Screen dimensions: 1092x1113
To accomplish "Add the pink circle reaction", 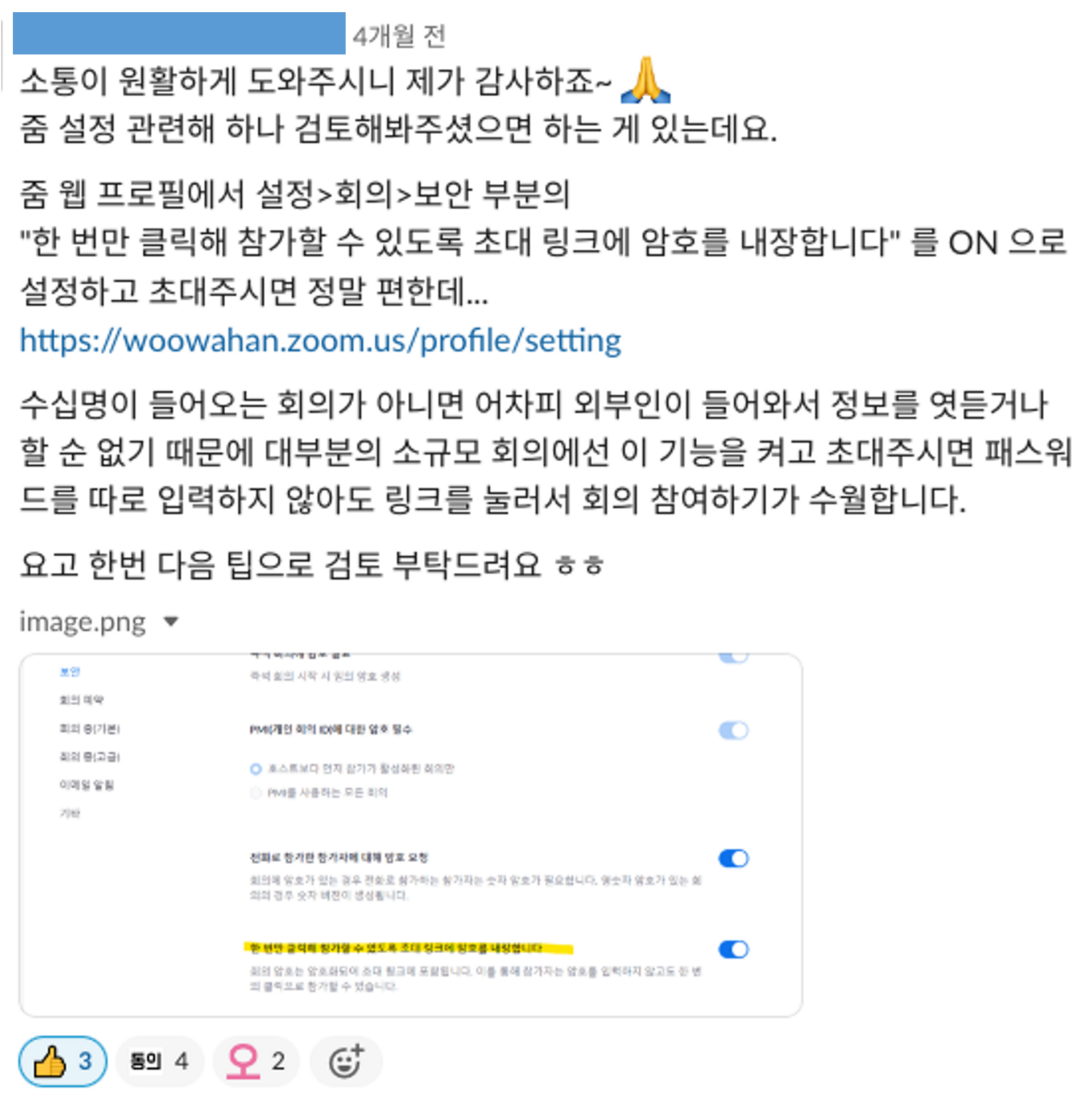I will [x=256, y=1061].
